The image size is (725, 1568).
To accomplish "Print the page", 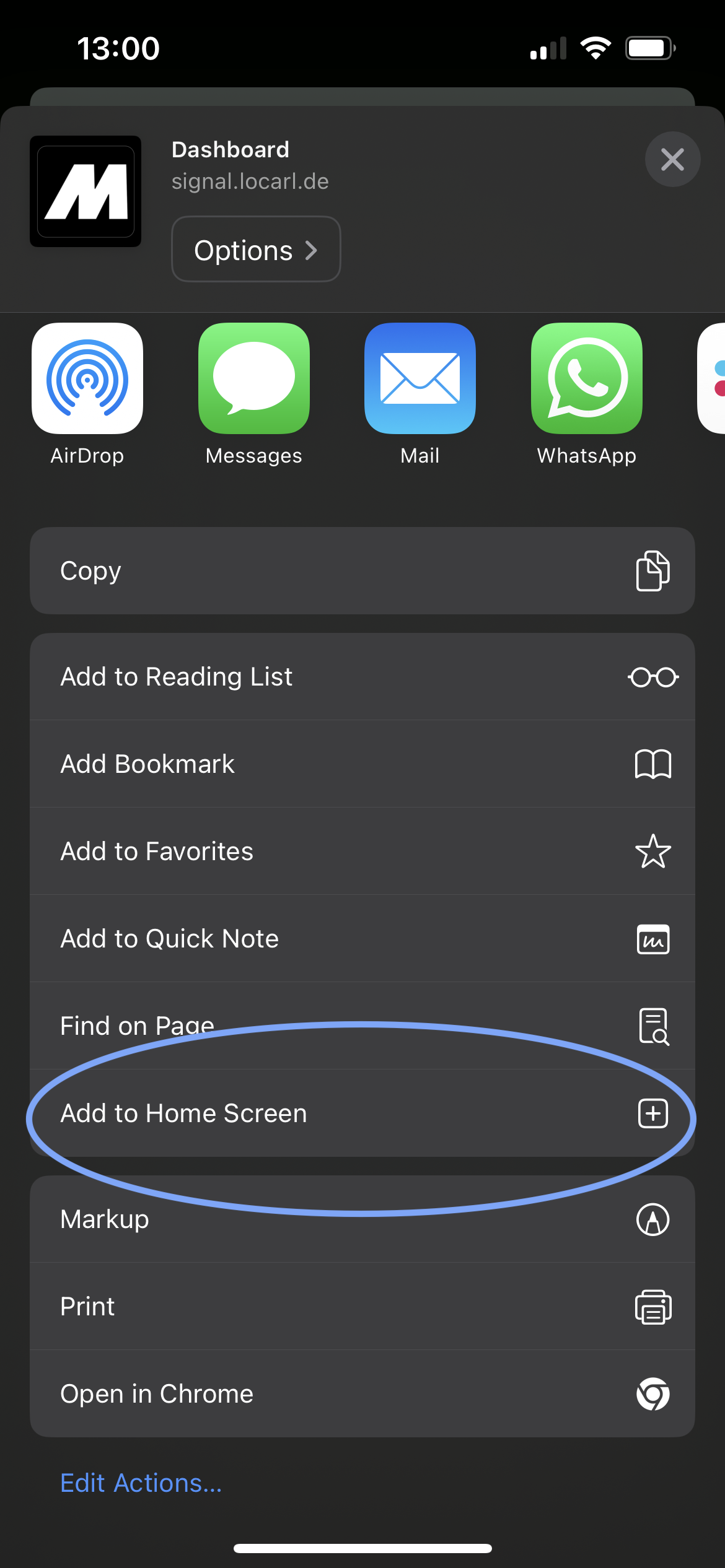I will pos(362,1307).
